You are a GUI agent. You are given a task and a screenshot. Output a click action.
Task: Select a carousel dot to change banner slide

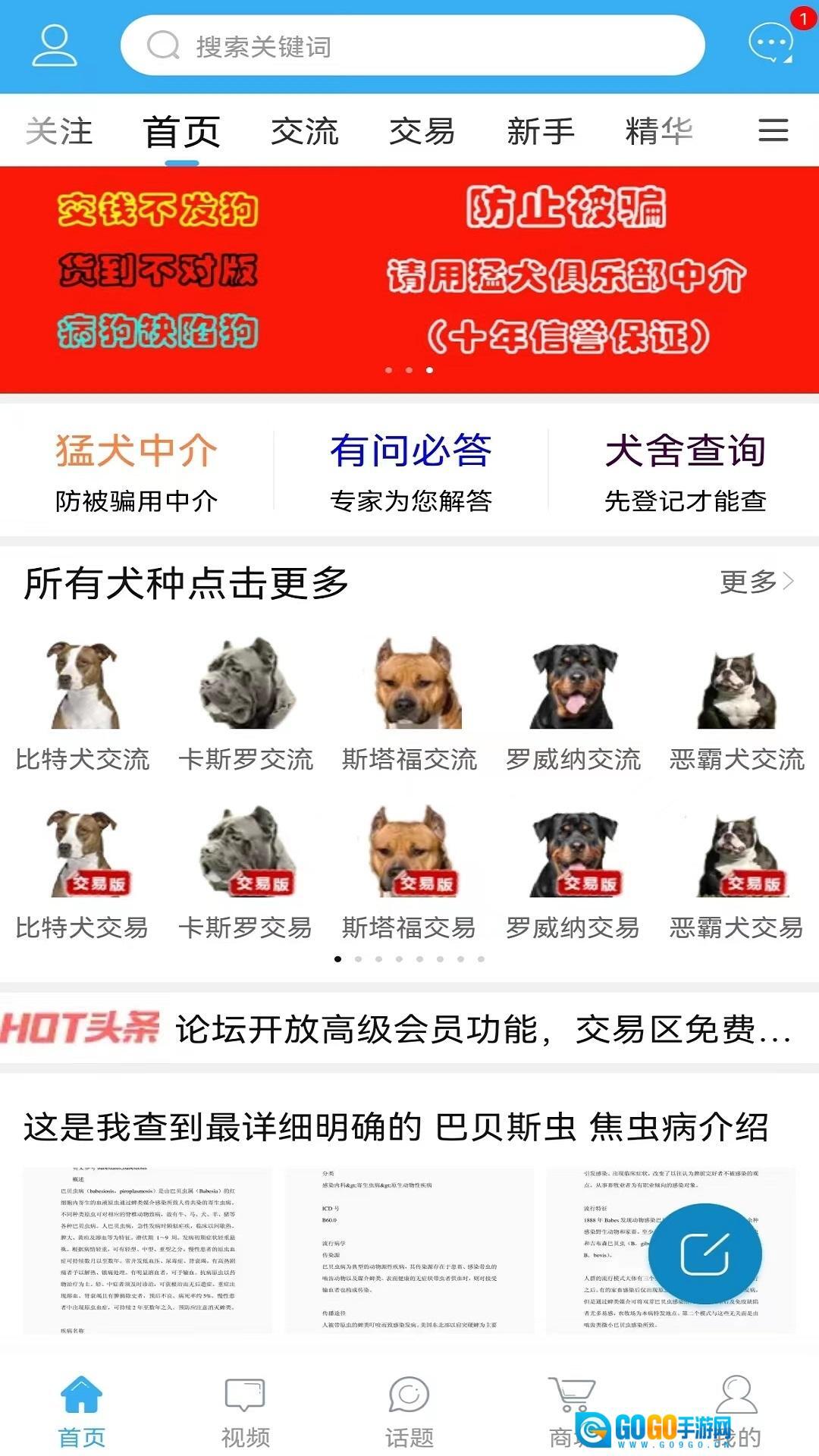coord(389,370)
